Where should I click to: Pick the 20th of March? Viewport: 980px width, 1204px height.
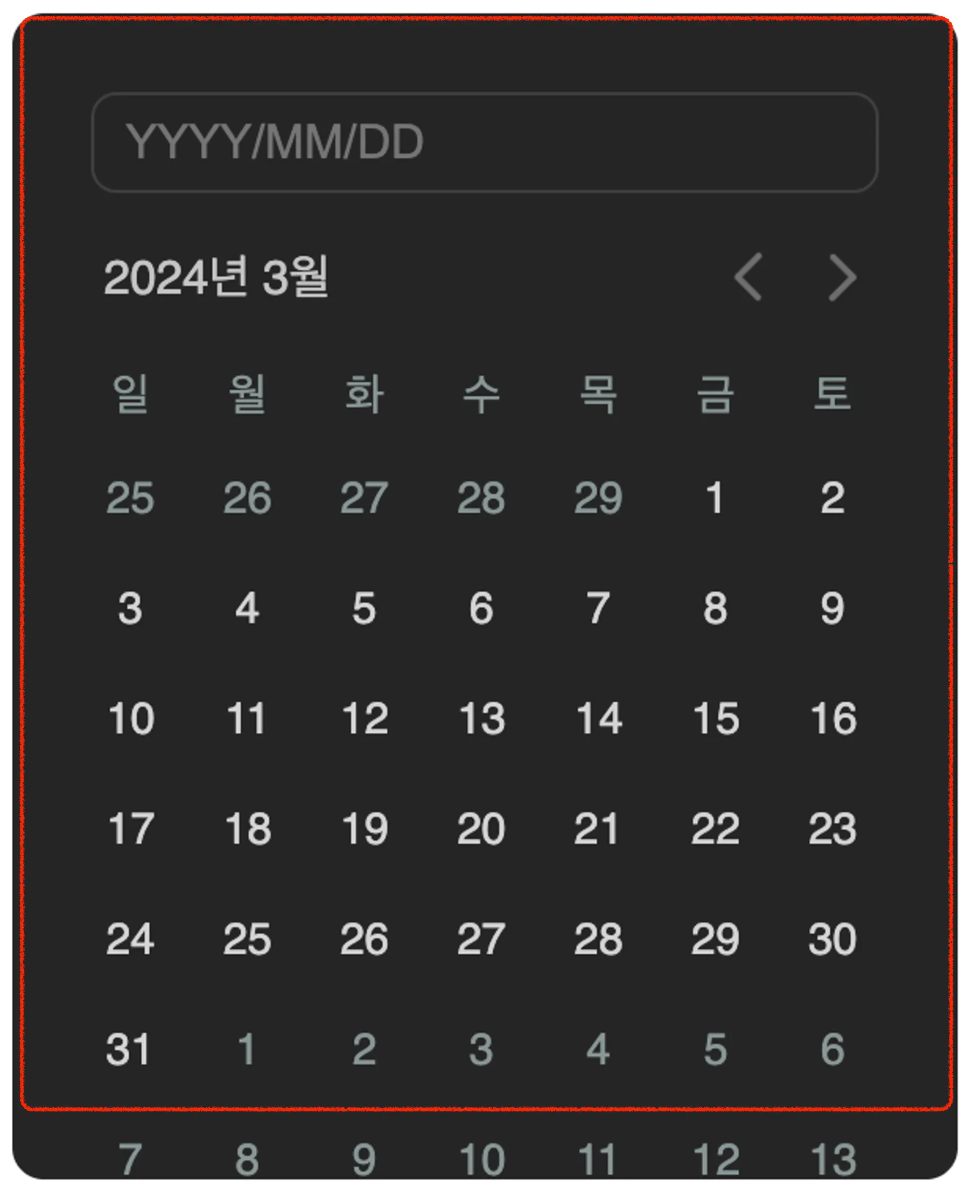481,829
